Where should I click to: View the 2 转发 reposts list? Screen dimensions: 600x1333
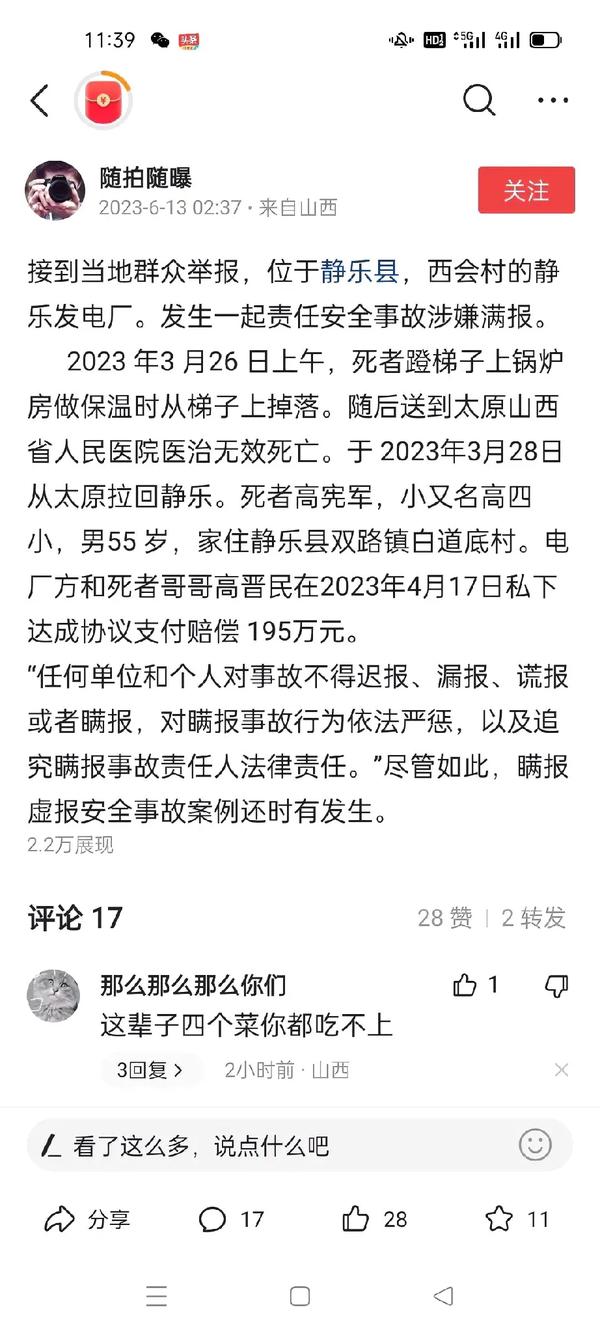(533, 918)
